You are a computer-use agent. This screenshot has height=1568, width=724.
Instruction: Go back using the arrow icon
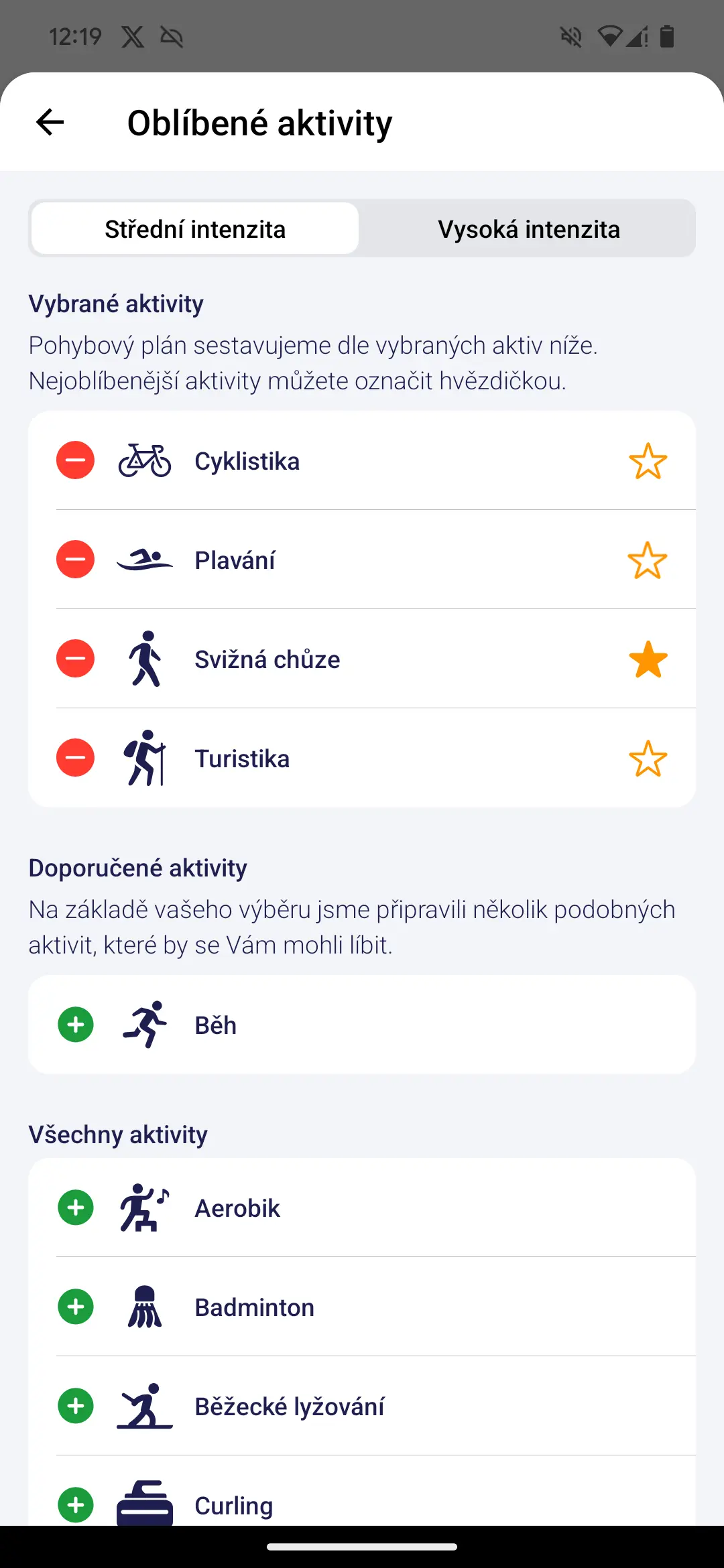pos(50,122)
